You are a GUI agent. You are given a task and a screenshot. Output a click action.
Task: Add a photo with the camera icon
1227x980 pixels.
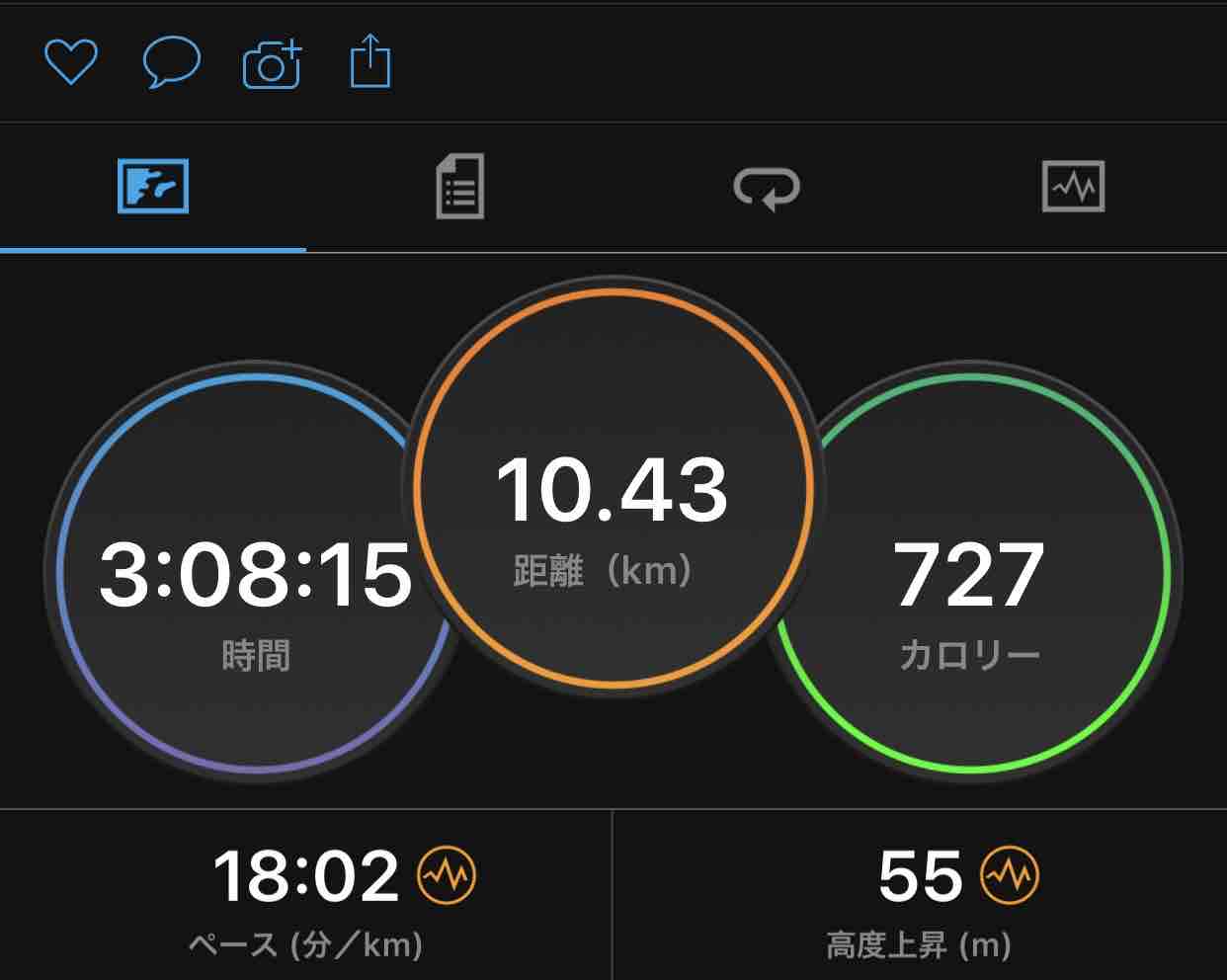(272, 64)
